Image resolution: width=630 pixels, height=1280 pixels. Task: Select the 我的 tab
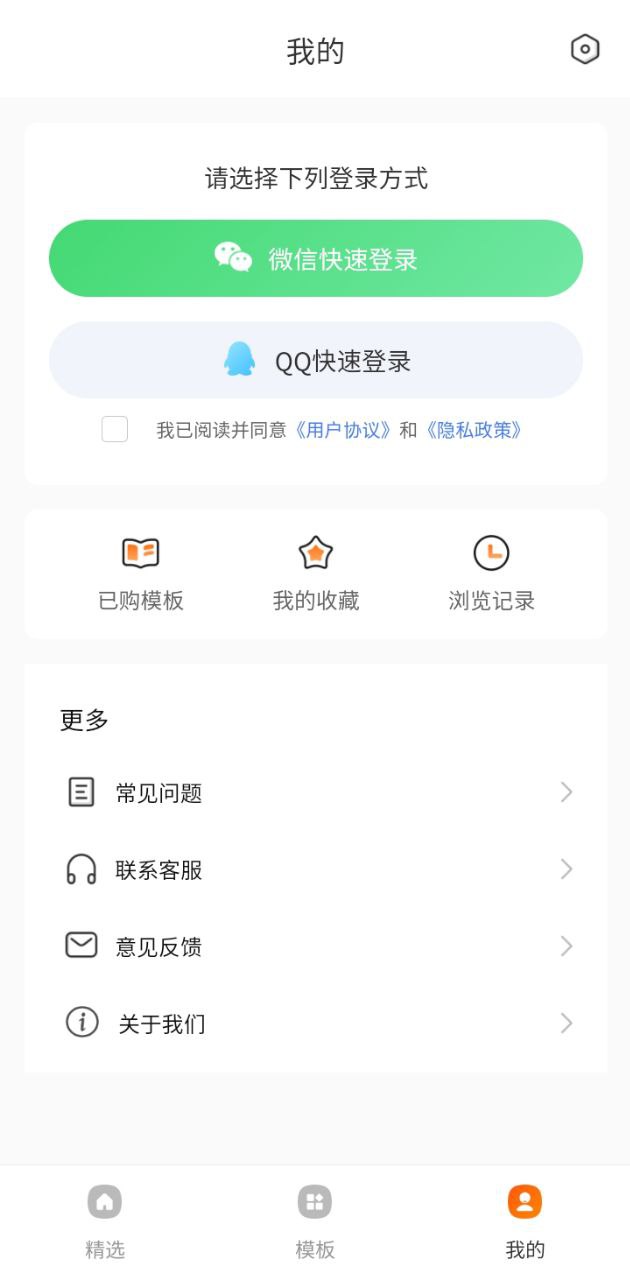(x=525, y=1221)
